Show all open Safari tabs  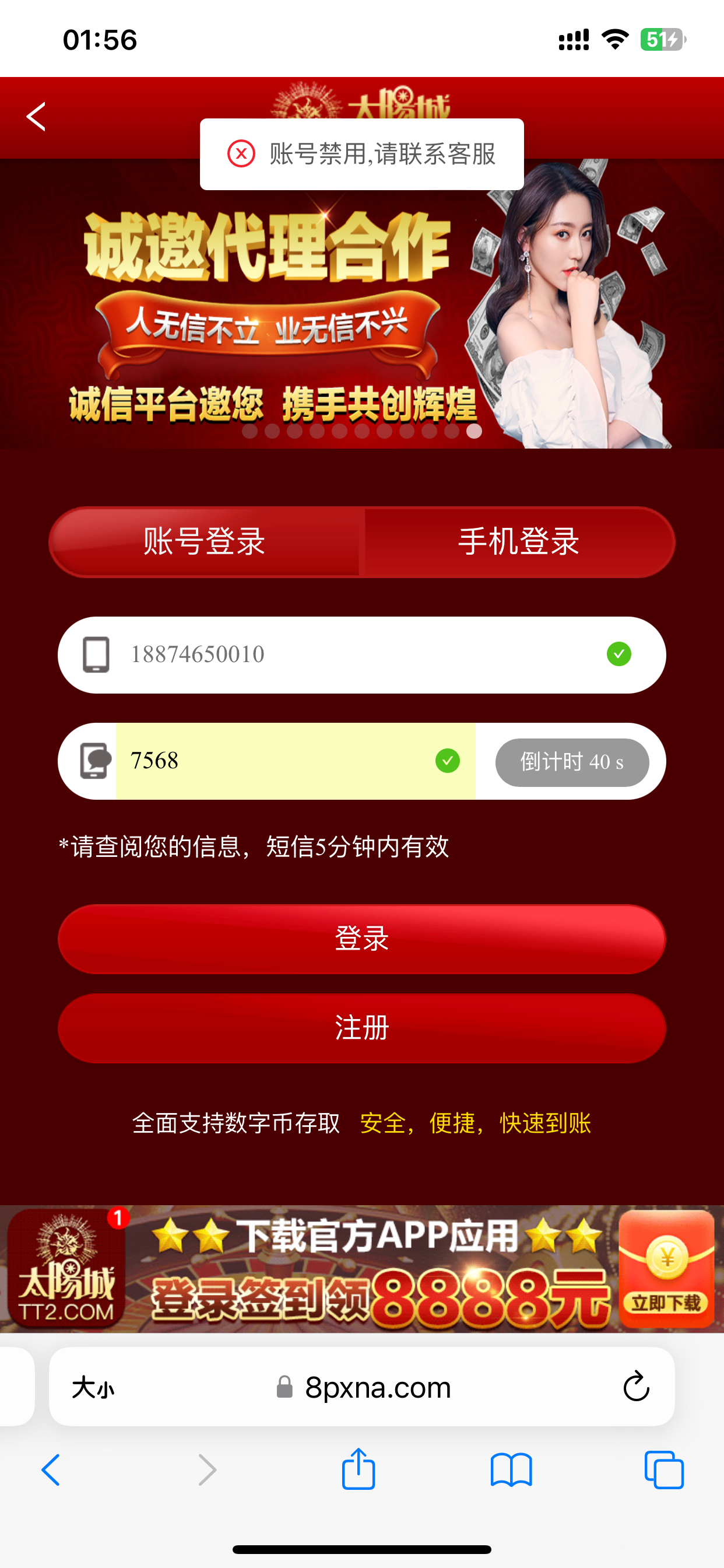point(664,1470)
